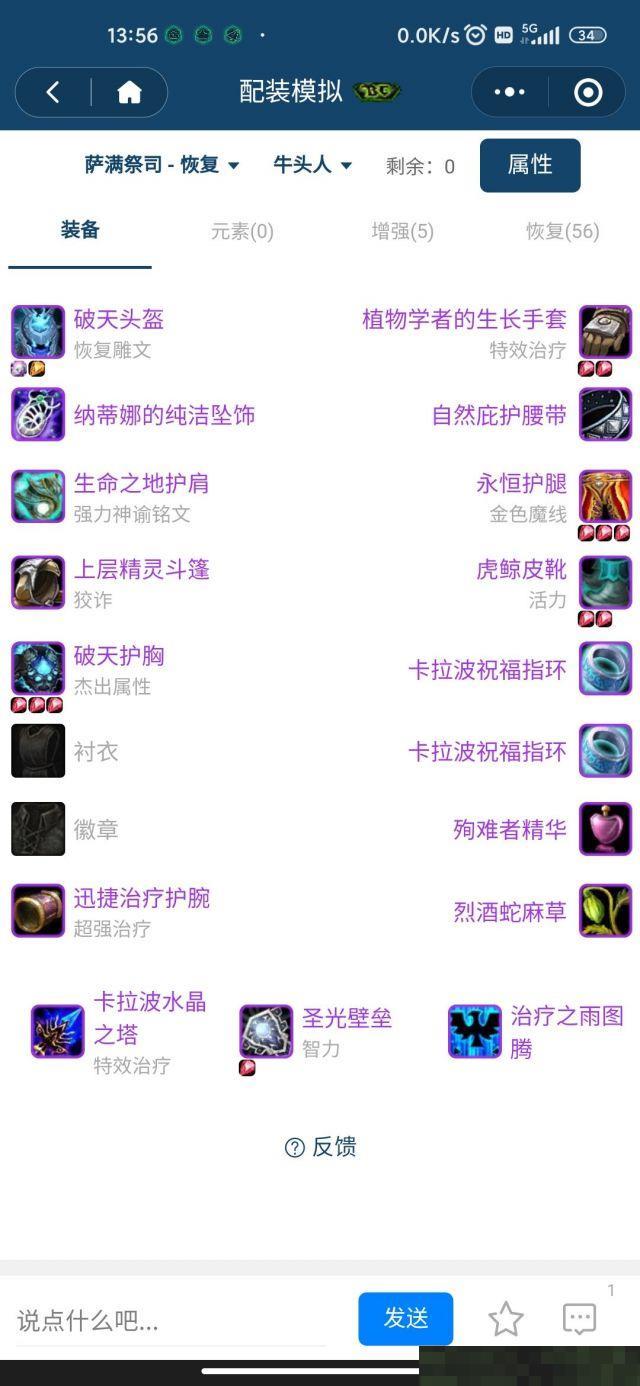Switch to the 增强(5) tab
640x1386 pixels.
click(x=402, y=232)
